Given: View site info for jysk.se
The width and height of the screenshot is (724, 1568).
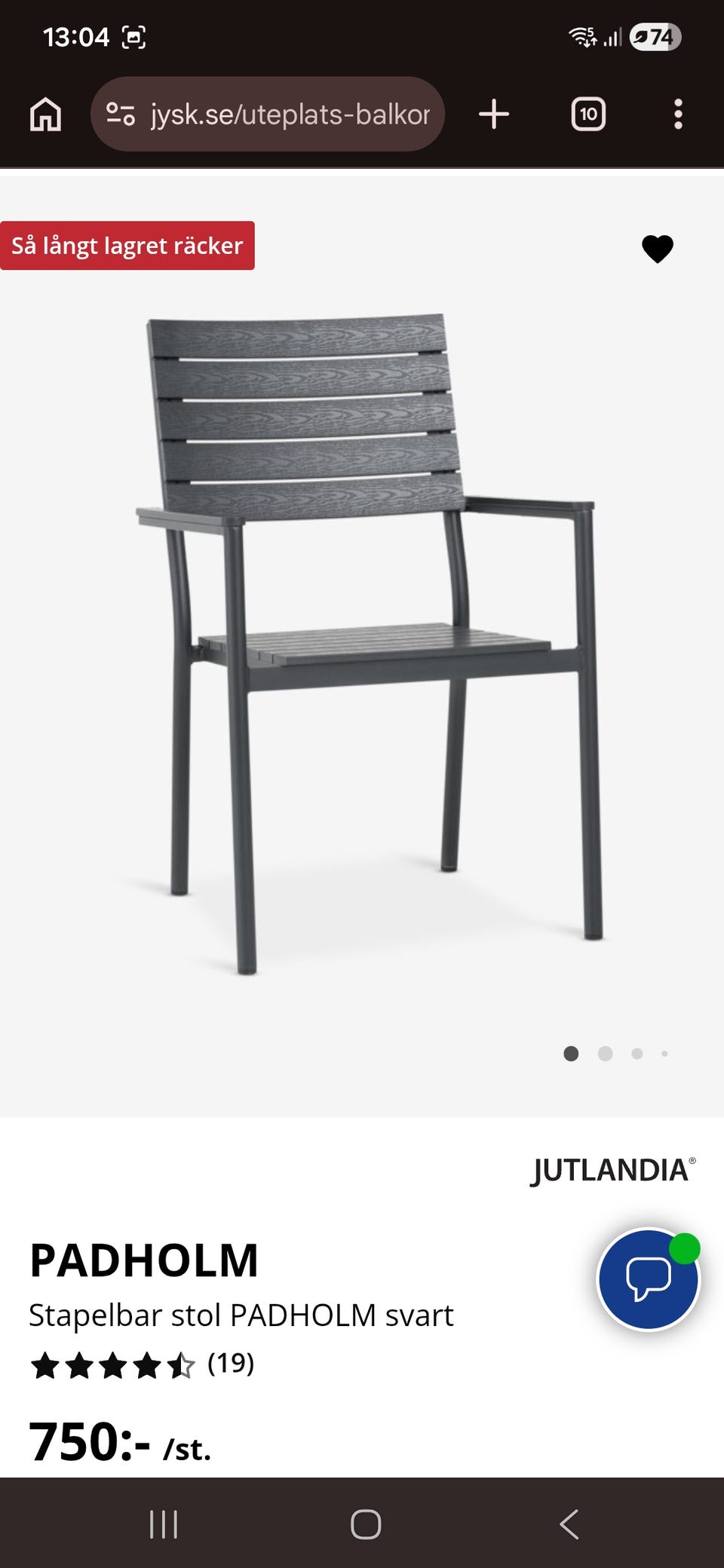Looking at the screenshot, I should pos(121,115).
